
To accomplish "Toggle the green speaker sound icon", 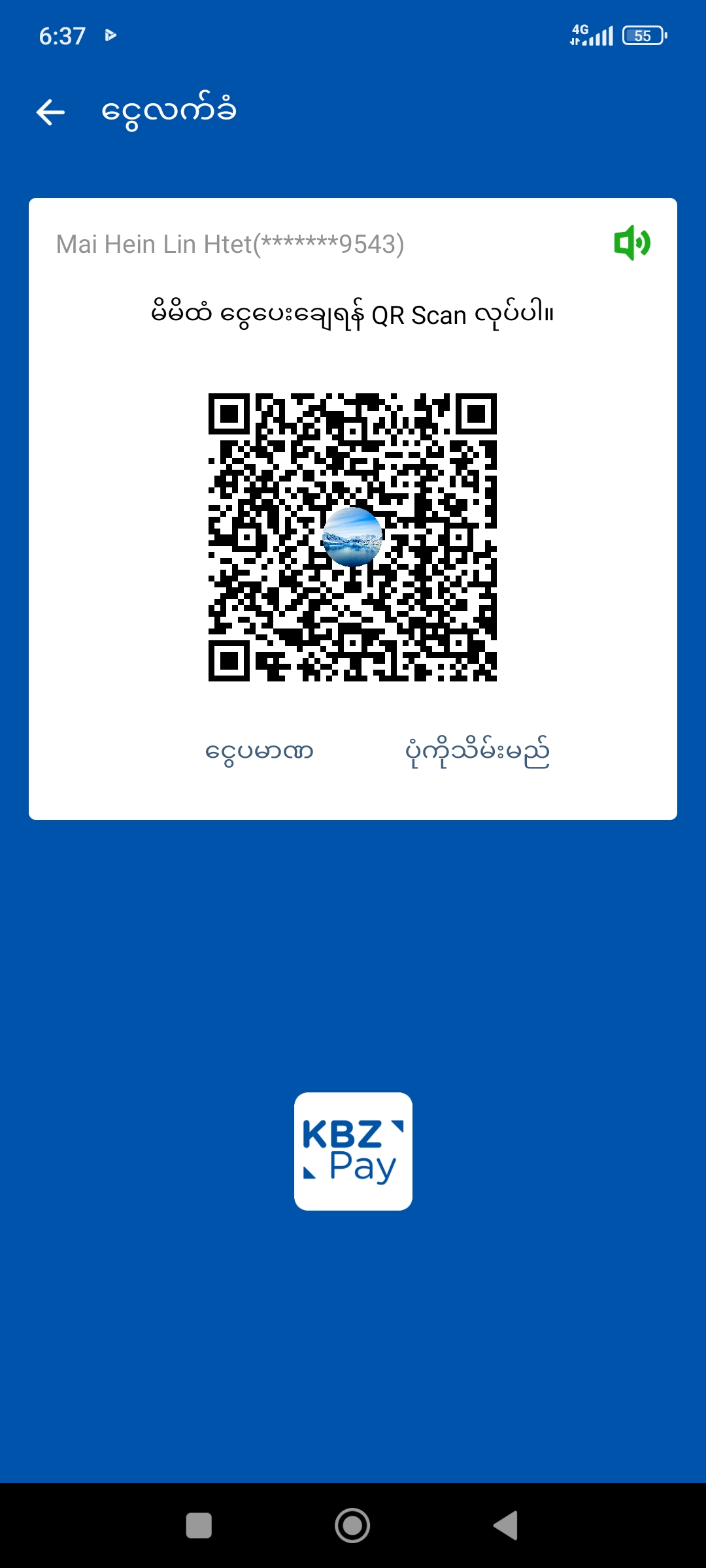I will coord(631,243).
